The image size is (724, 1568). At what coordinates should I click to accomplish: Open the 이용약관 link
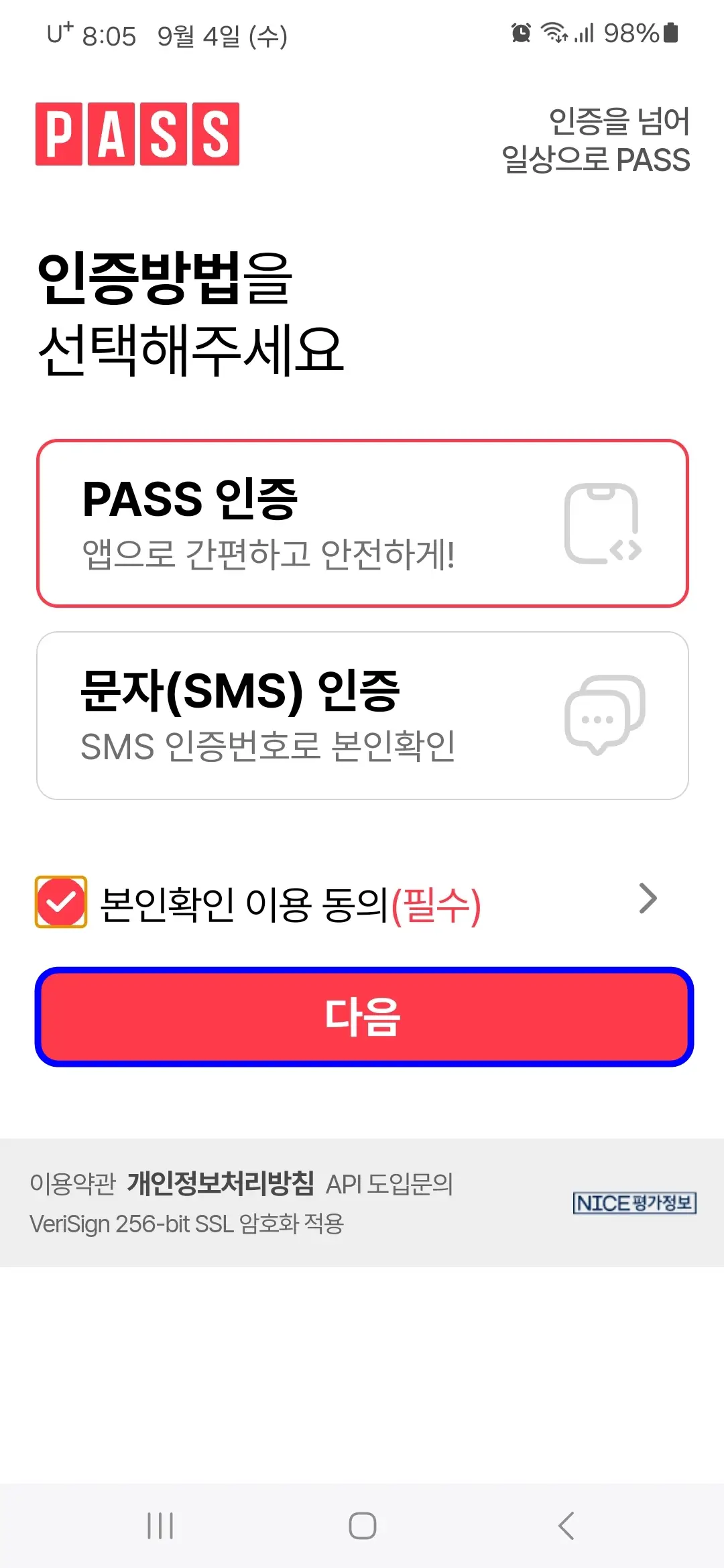[72, 1183]
